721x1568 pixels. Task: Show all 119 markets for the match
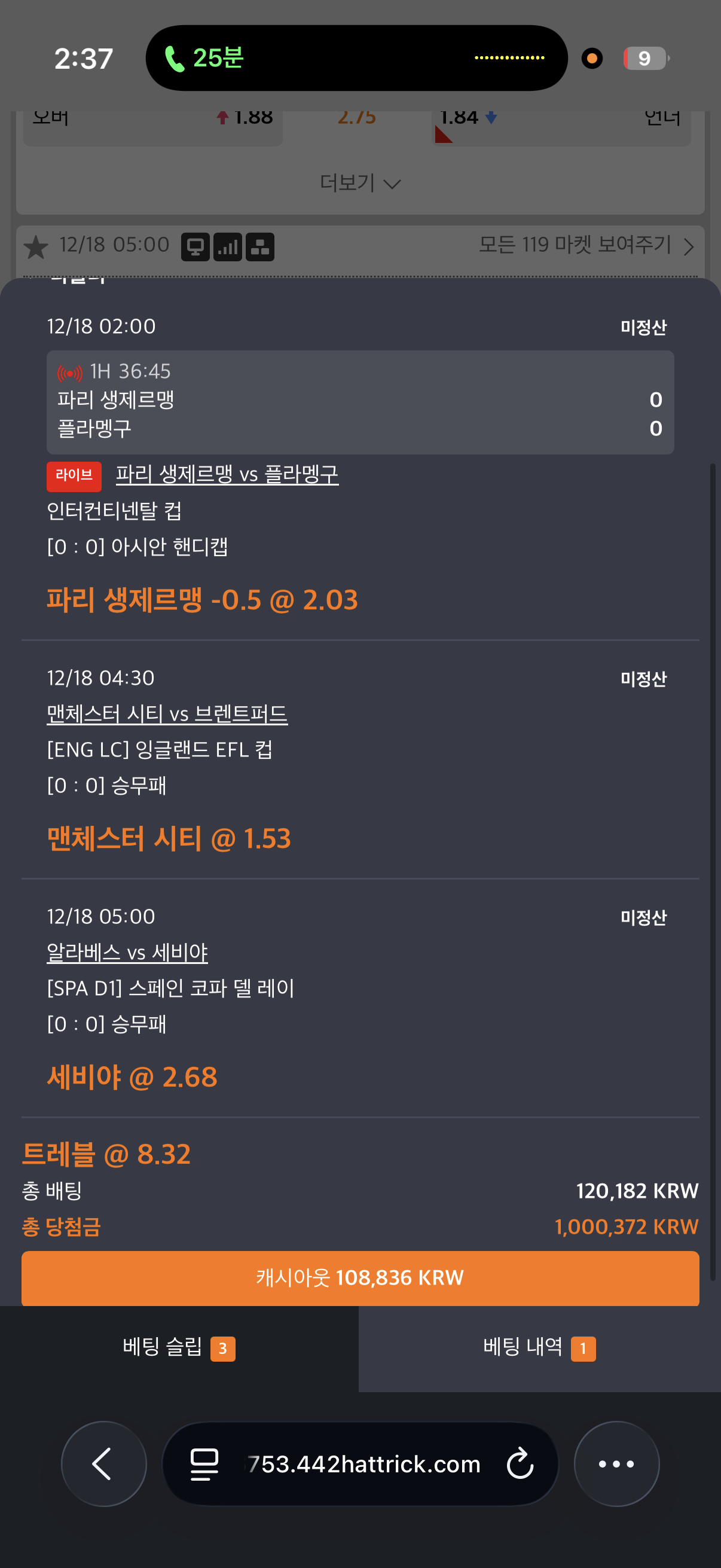(585, 246)
